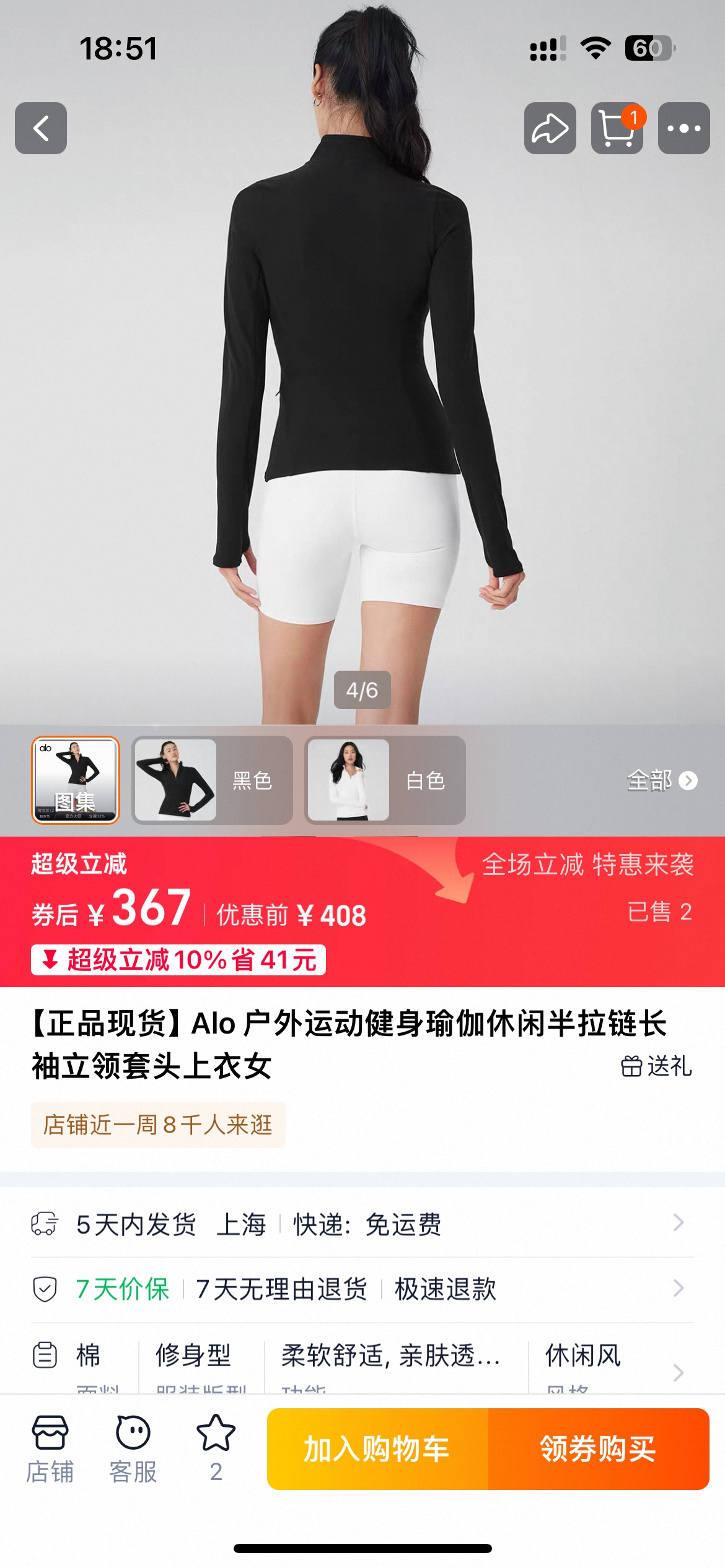Screen dimensions: 725x1568
Task: Choose the 白色 color option
Action: click(385, 780)
